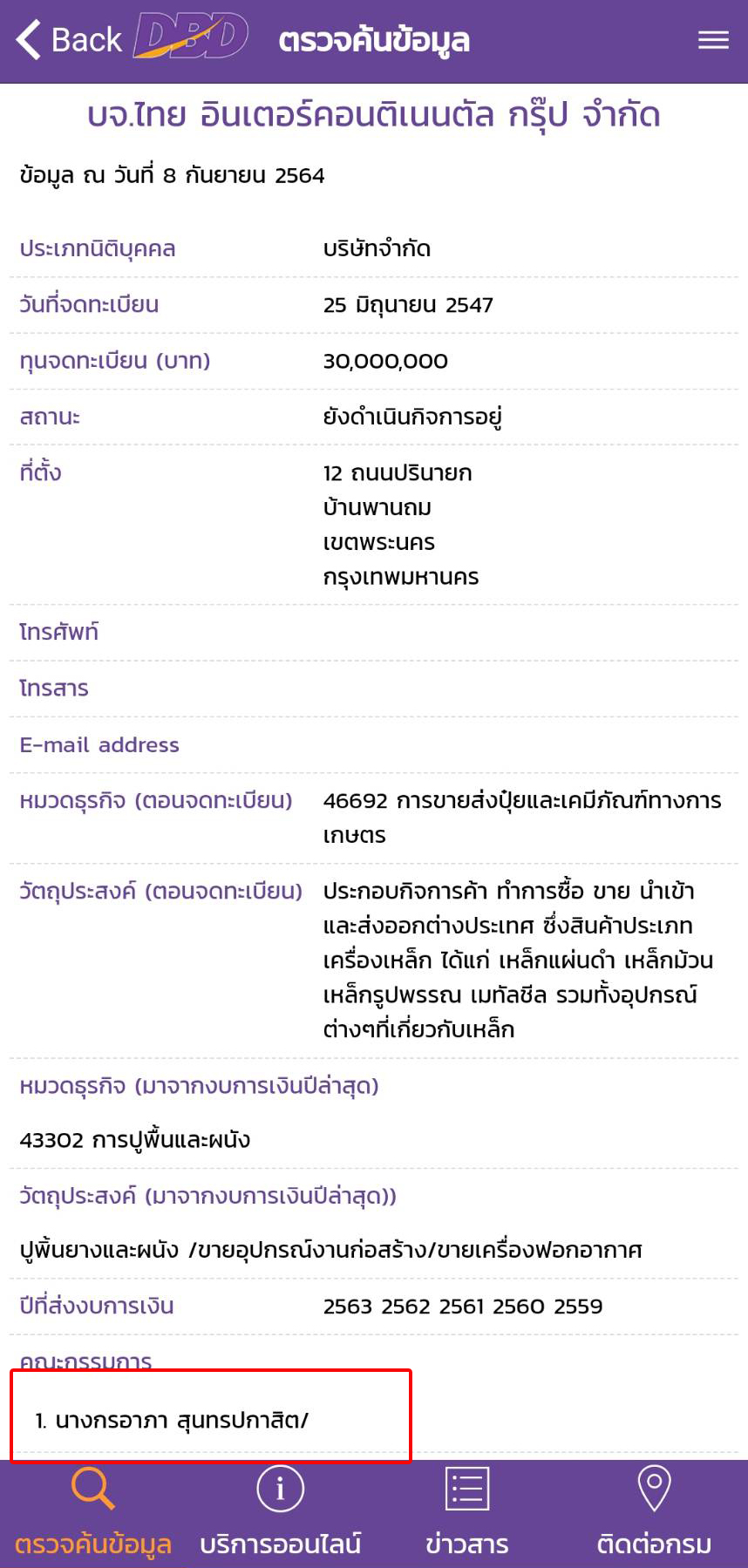Screen dimensions: 748x1568
Task: Go back using the Back button
Action: click(x=70, y=40)
